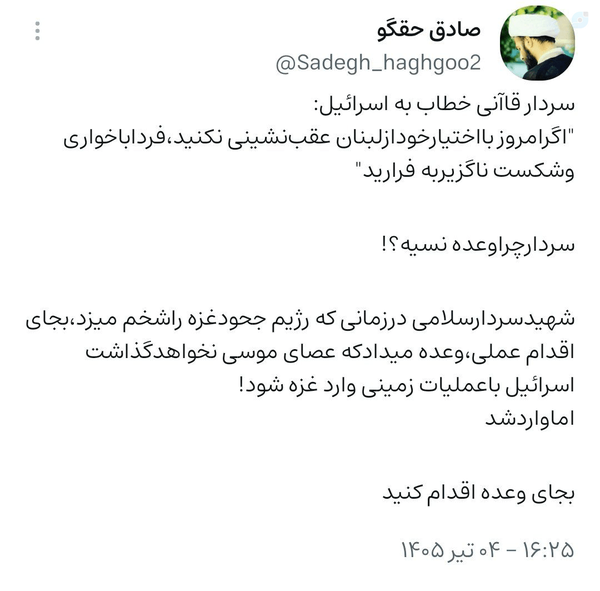Open the profile picture of صادق حقگو
600x591 pixels.
pyautogui.click(x=537, y=43)
